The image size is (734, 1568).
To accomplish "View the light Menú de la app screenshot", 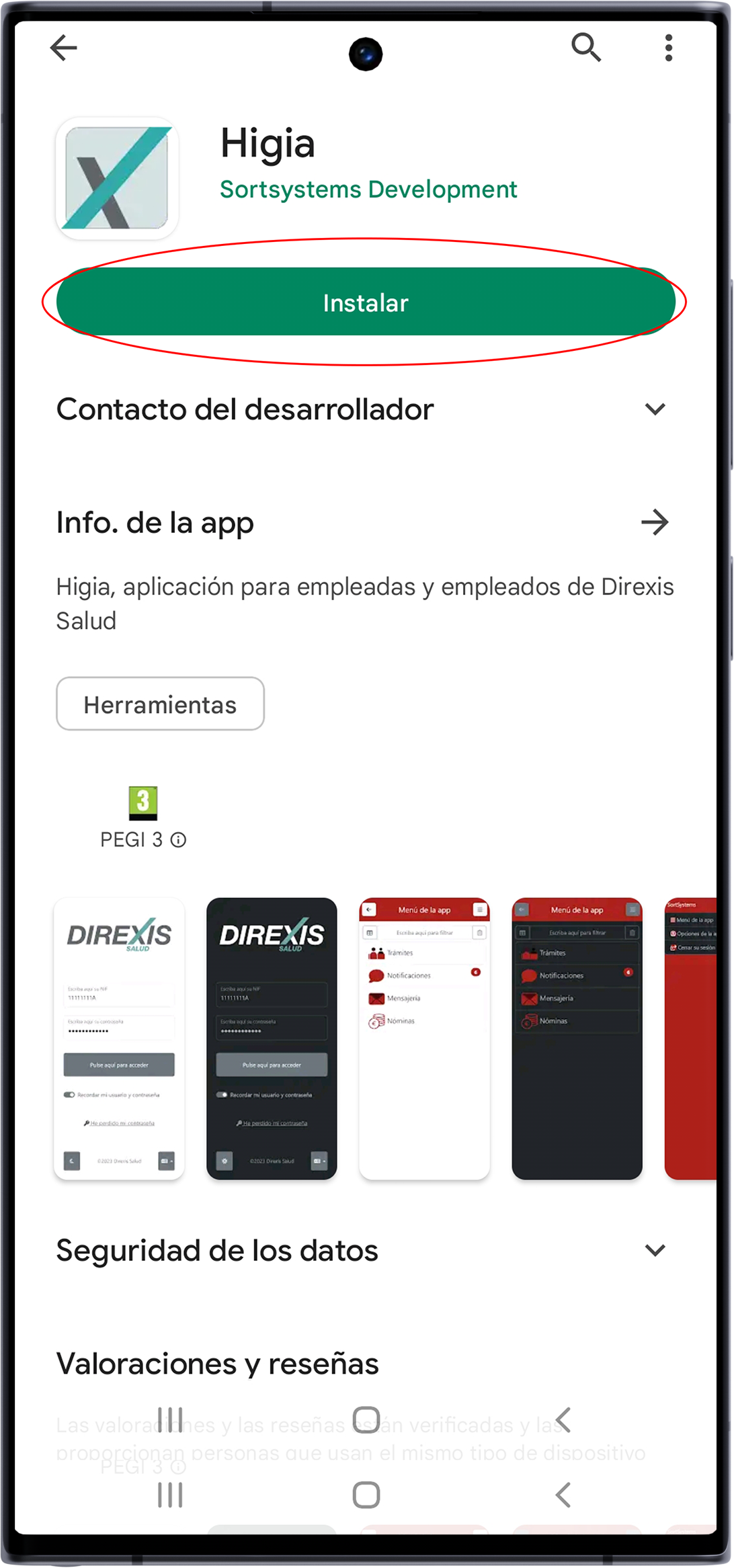I will pyautogui.click(x=424, y=1038).
